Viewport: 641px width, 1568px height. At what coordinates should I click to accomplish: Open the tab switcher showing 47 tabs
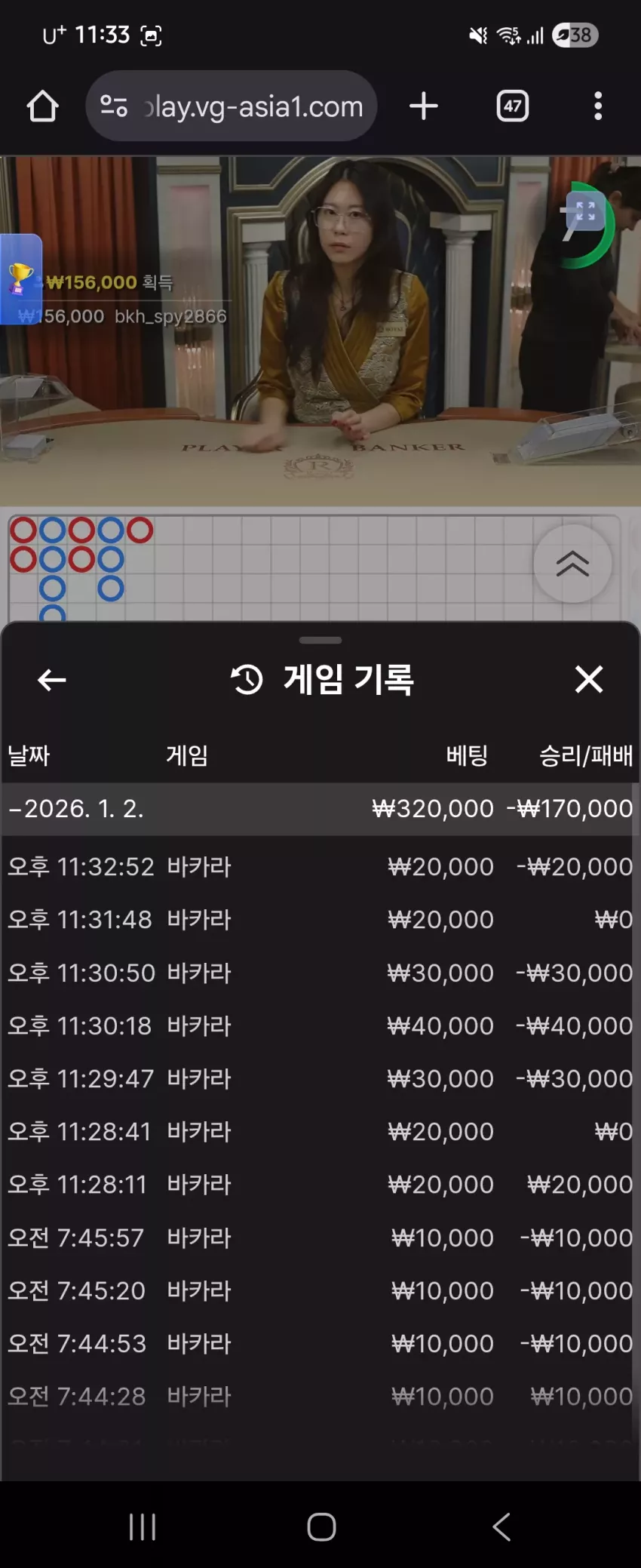point(513,106)
